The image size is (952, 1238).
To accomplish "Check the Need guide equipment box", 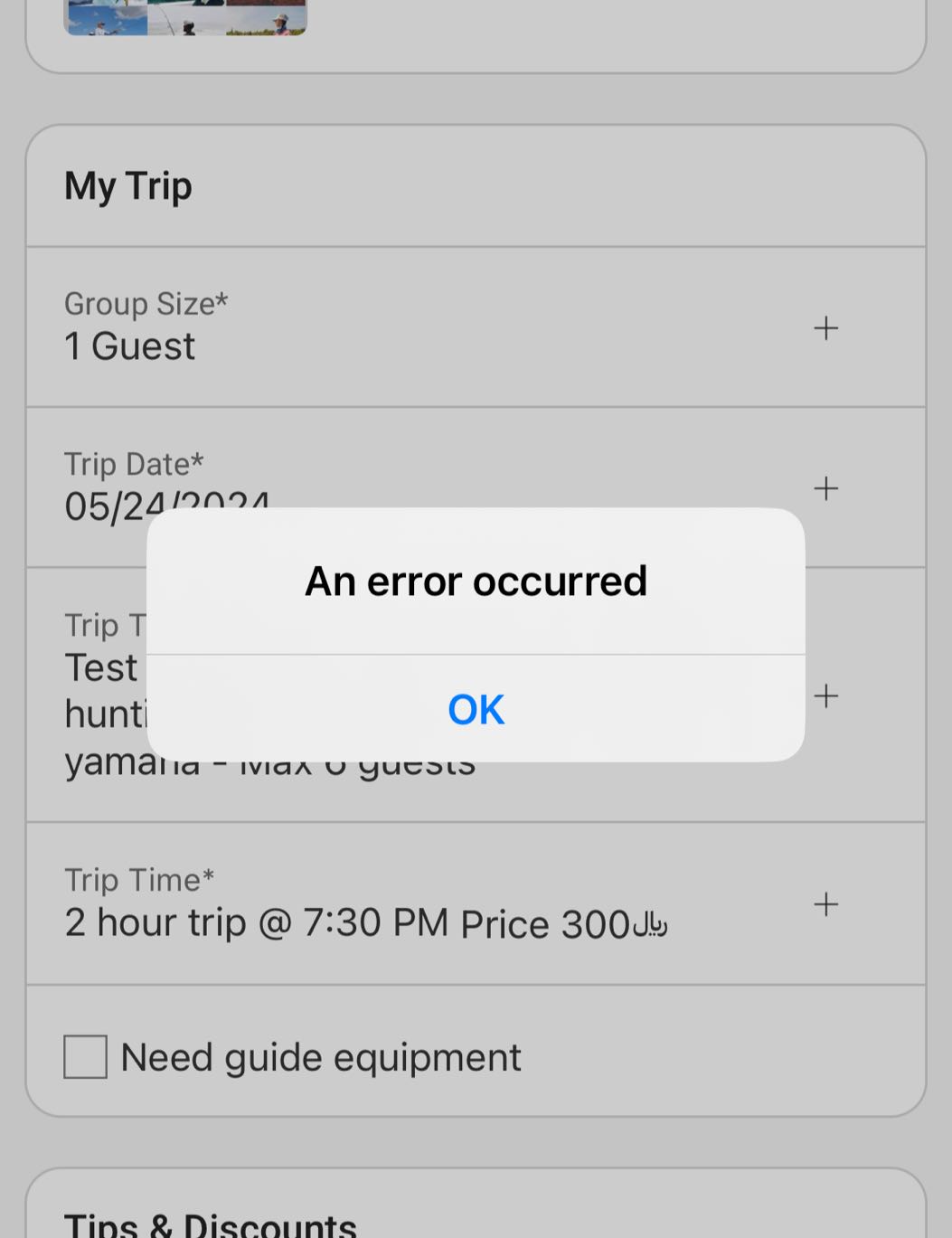I will pos(86,1056).
